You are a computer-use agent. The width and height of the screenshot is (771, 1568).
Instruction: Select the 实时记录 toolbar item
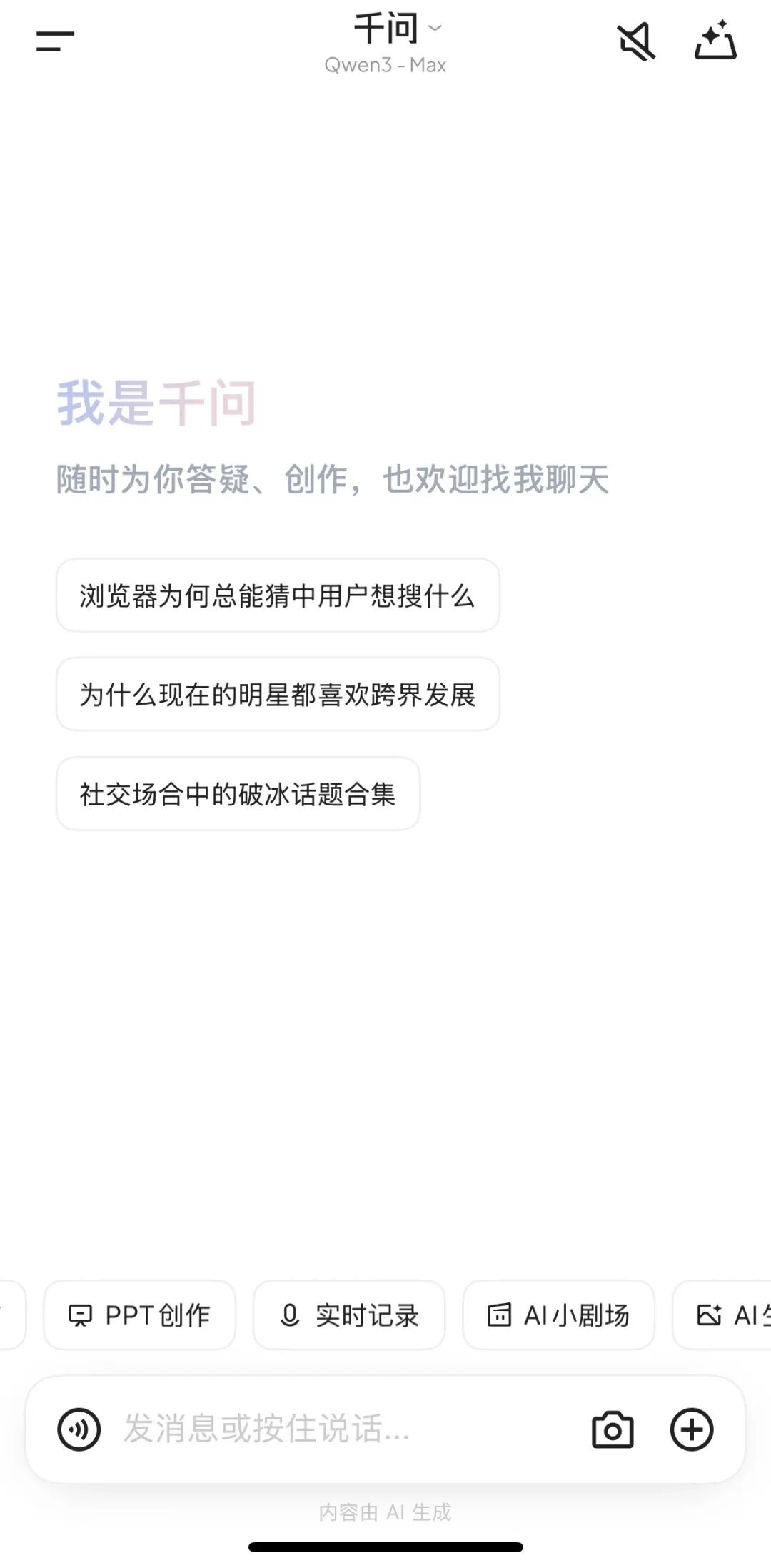(349, 1316)
